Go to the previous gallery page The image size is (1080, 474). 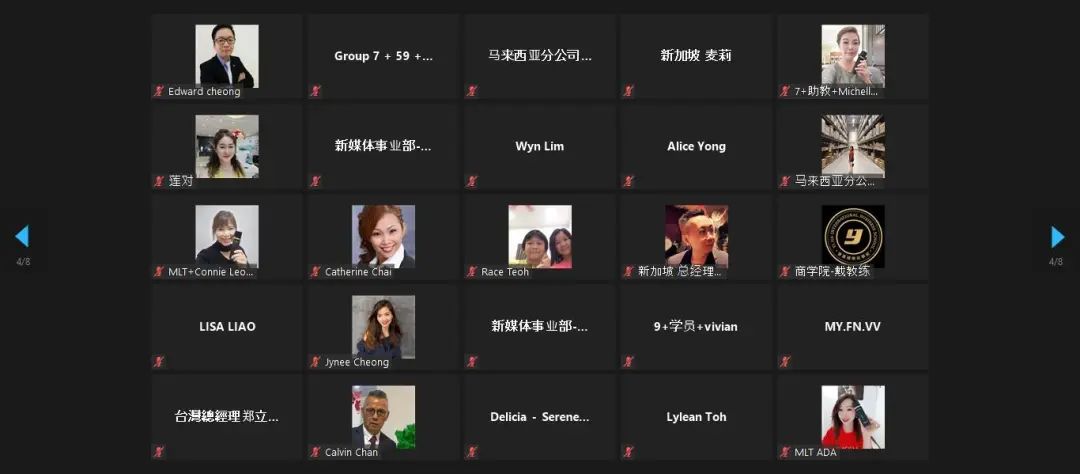(22, 237)
